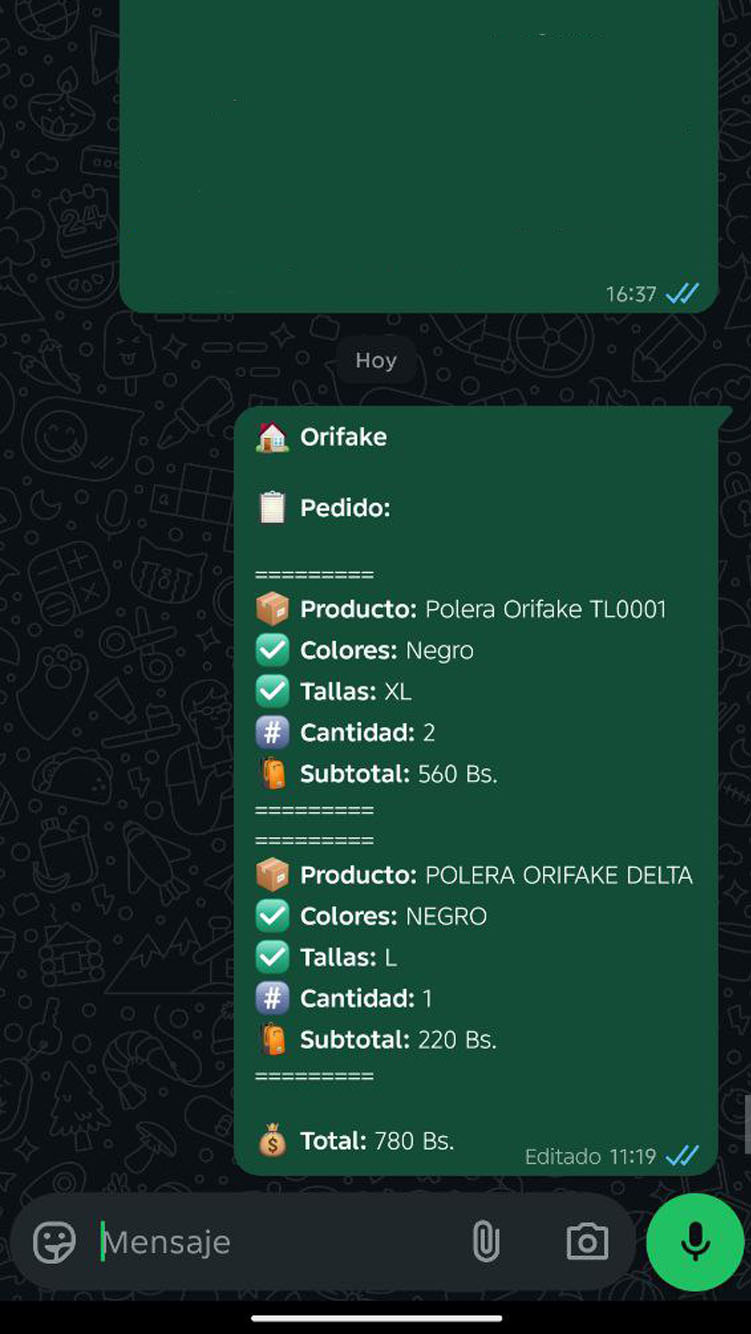The height and width of the screenshot is (1334, 751).
Task: Open the emoji and sticker picker
Action: [x=54, y=1243]
